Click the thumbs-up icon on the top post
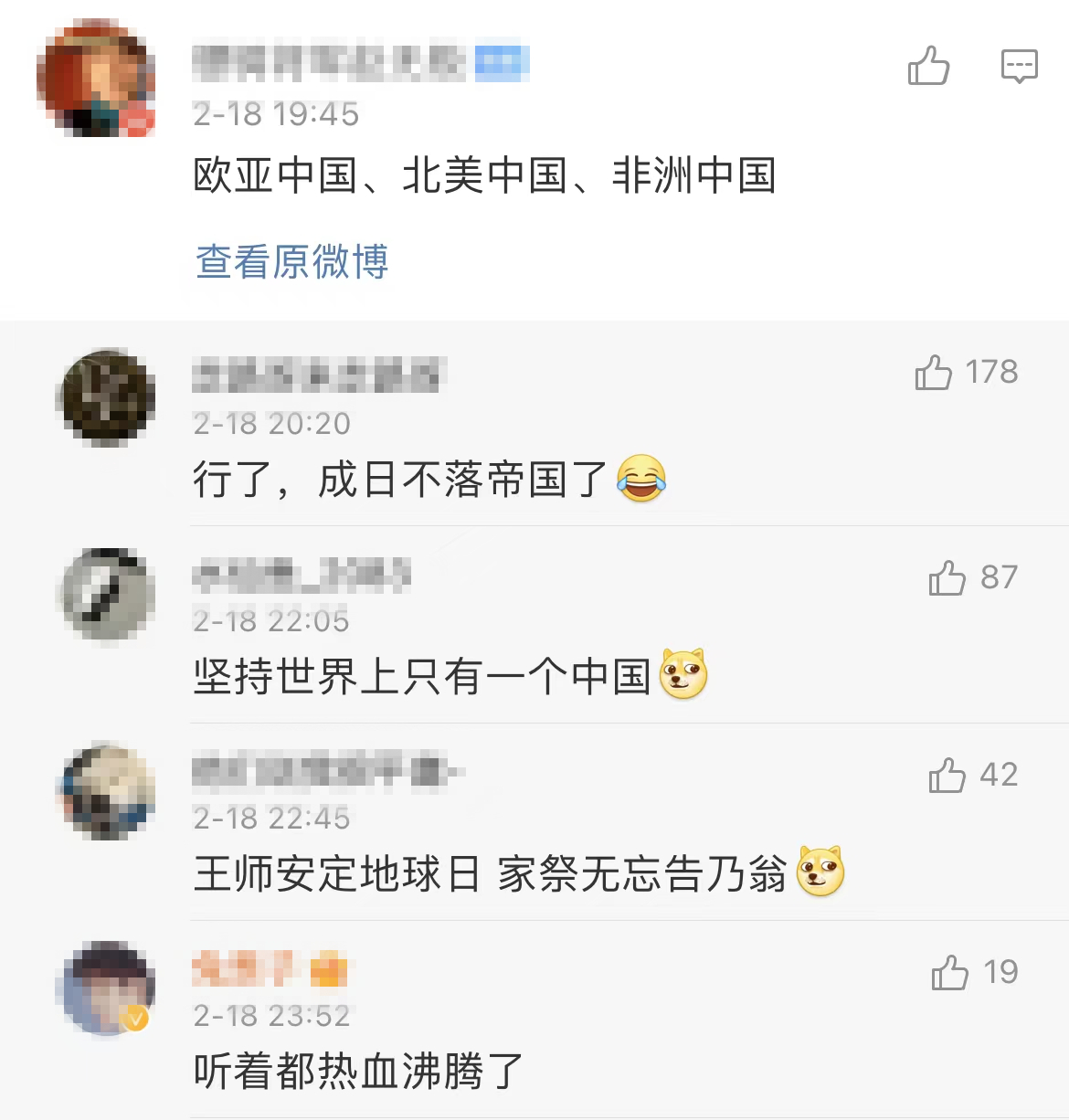 click(x=928, y=67)
